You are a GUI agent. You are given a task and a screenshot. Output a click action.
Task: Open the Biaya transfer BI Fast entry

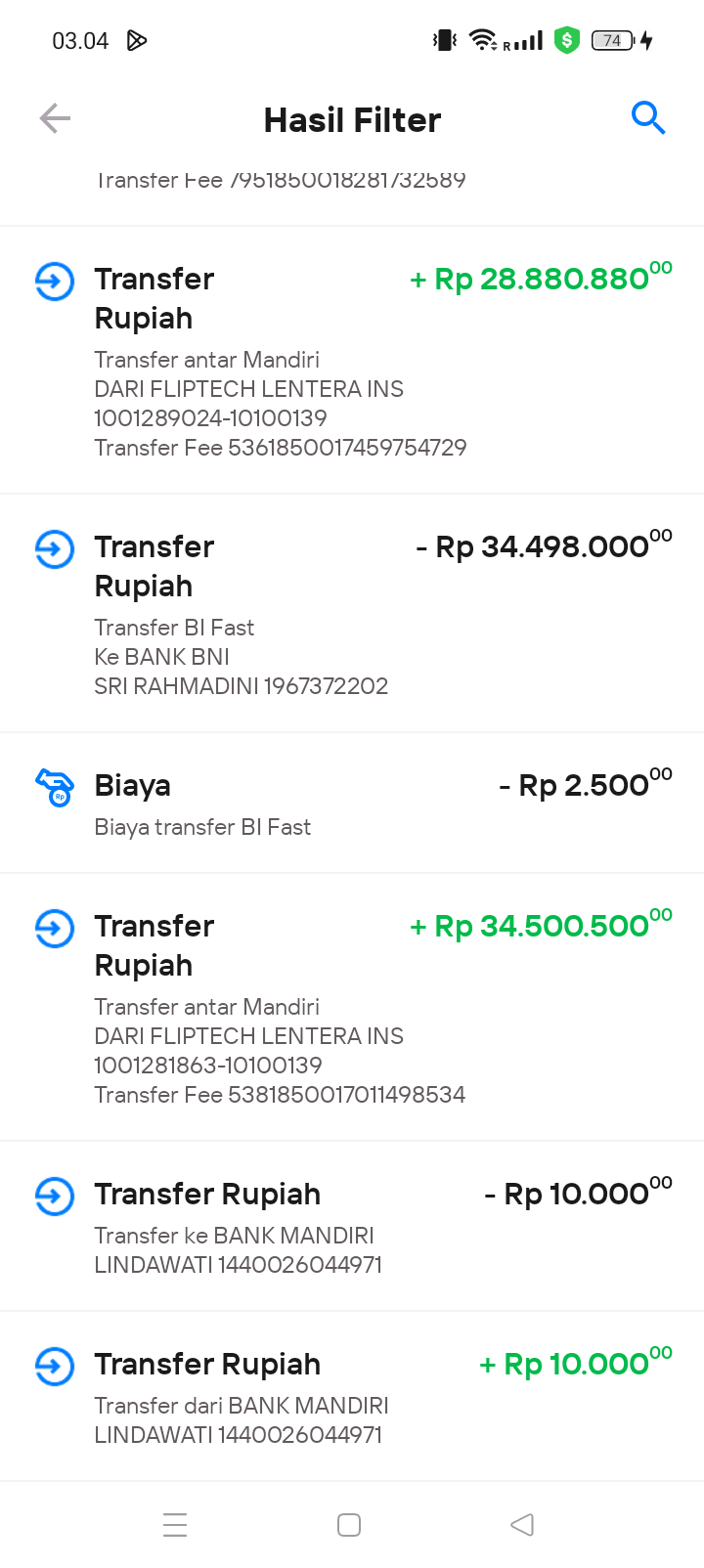point(352,804)
